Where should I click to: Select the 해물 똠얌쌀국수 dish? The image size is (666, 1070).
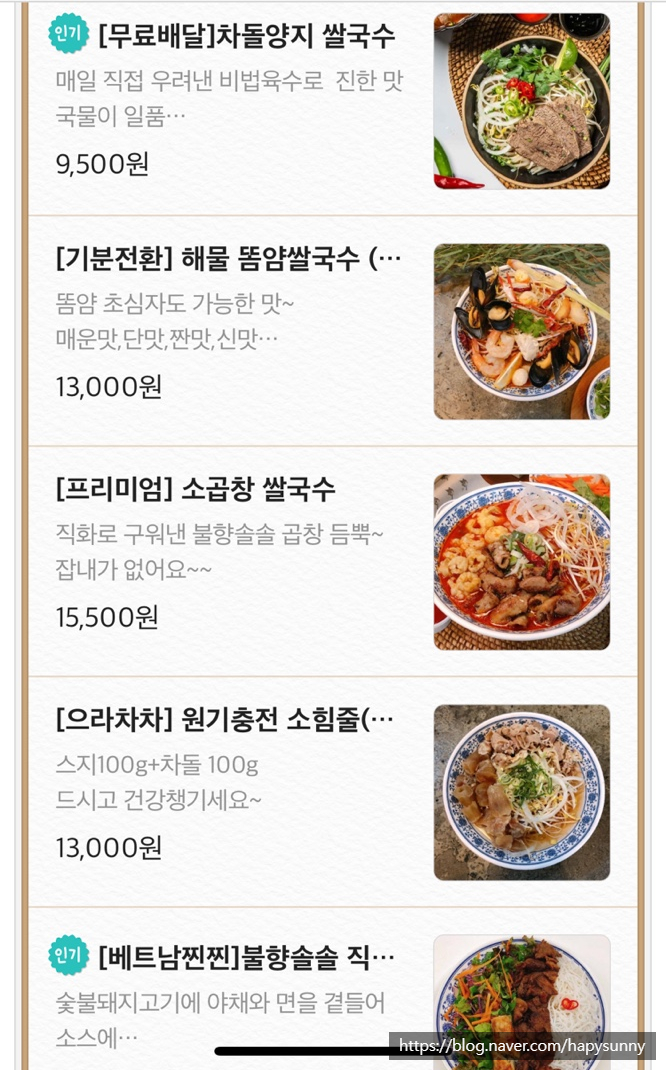(x=229, y=261)
